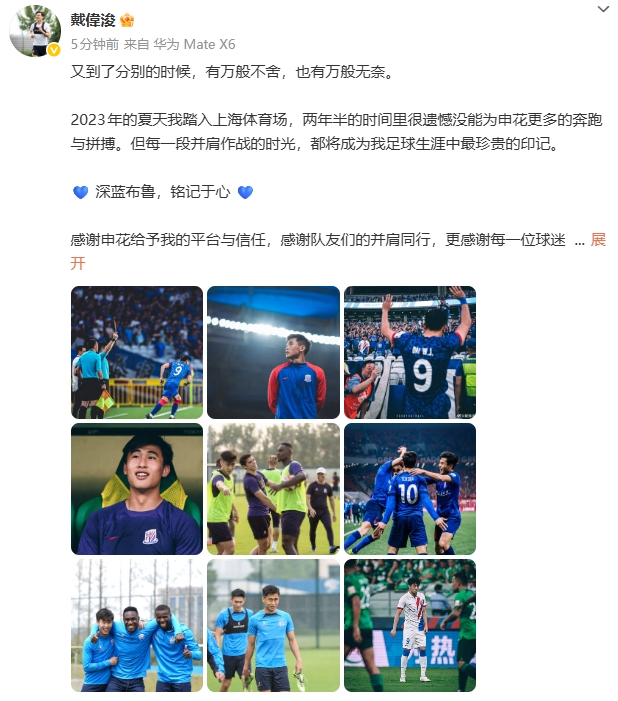
Task: Open 戴偉浚's profile avatar
Action: point(35,31)
